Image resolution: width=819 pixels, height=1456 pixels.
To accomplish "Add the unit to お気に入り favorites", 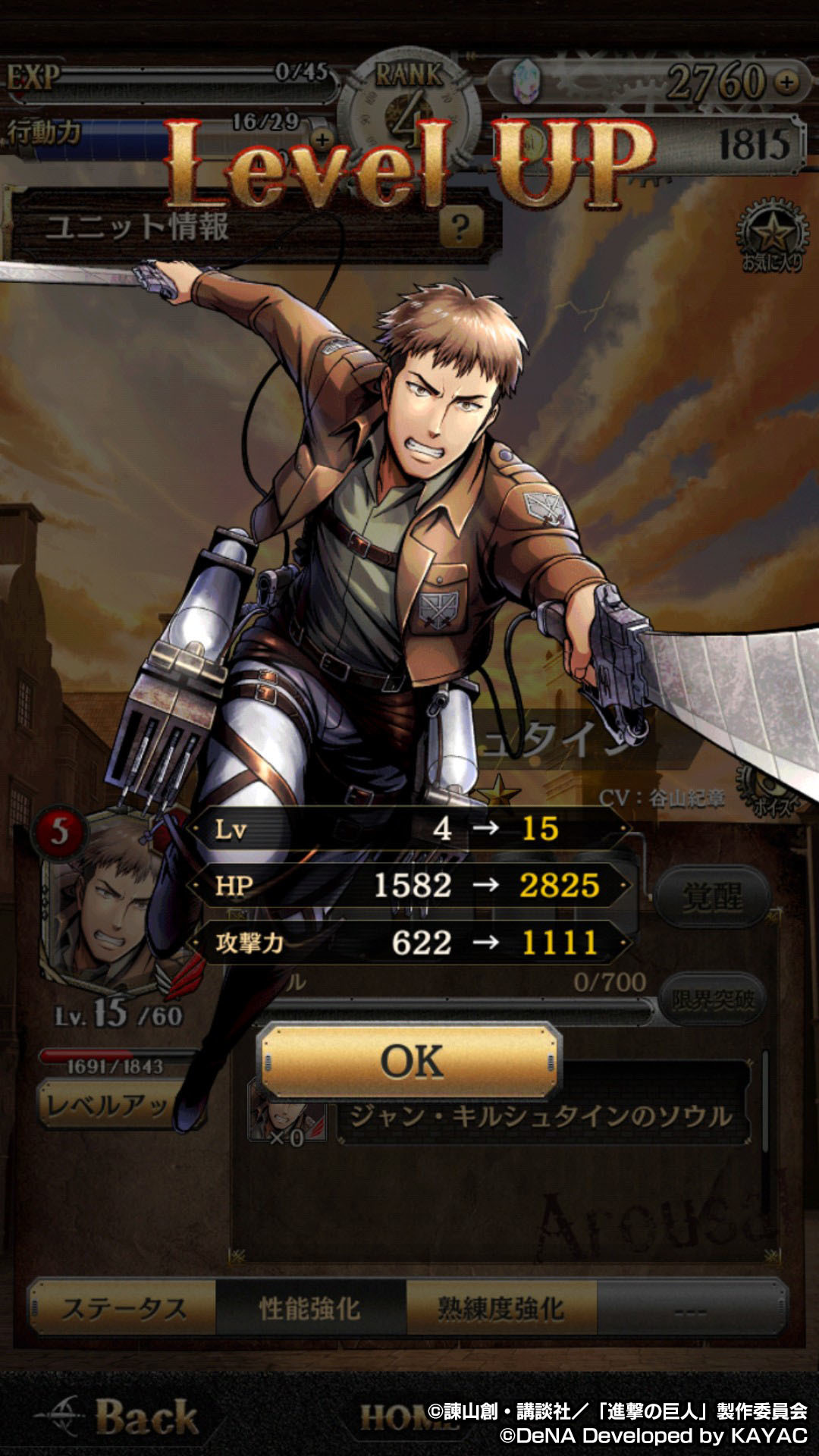I will tap(773, 237).
